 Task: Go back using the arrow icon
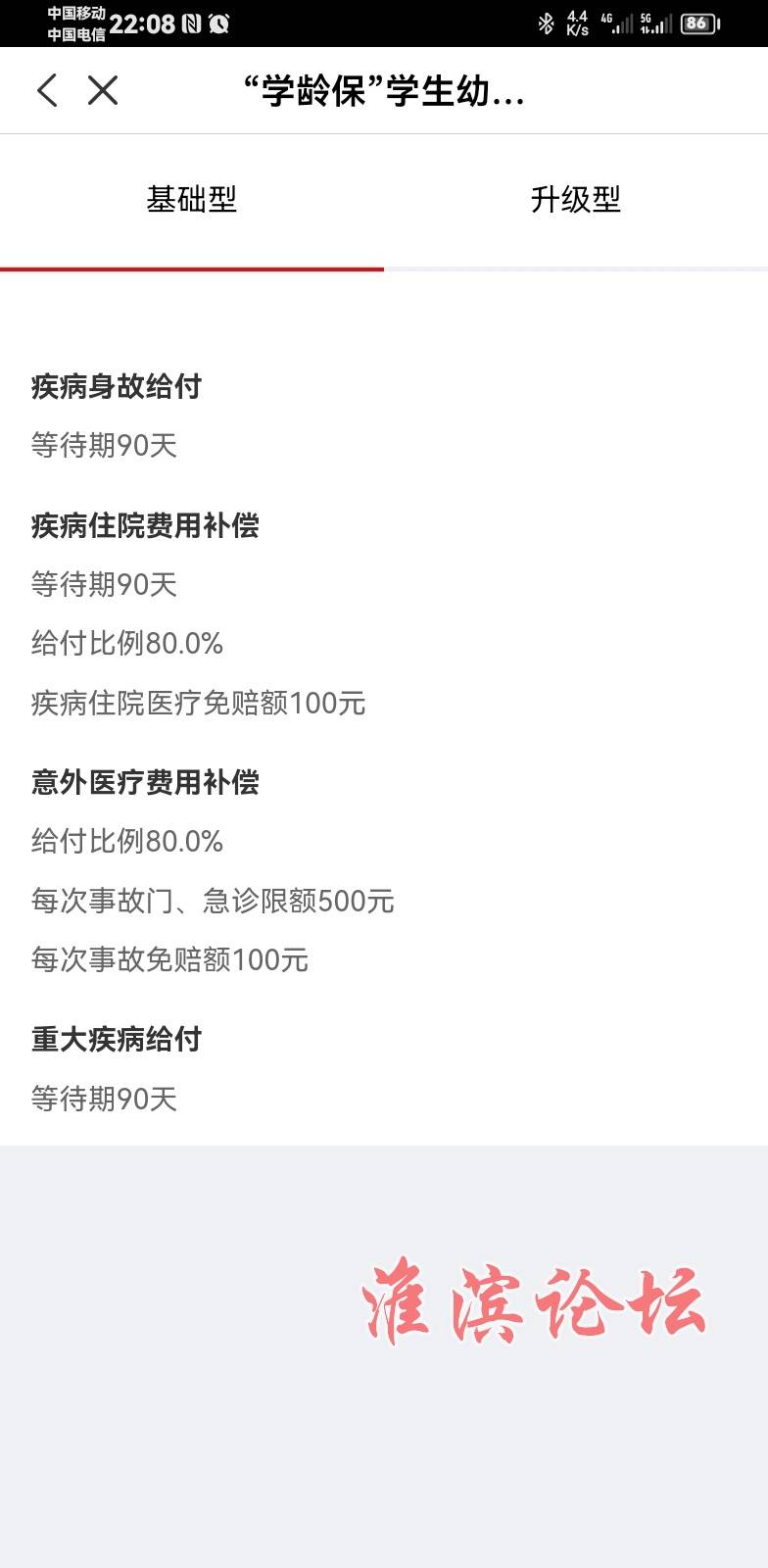[x=47, y=90]
